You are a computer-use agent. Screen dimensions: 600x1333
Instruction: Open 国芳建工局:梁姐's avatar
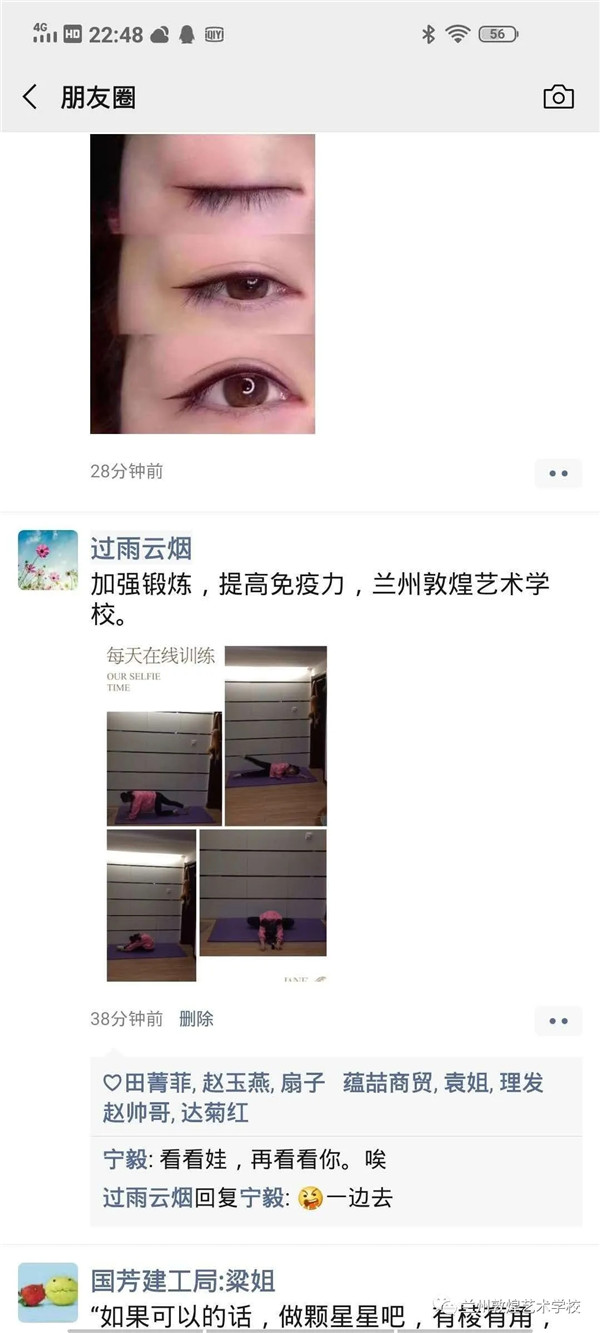pos(47,1292)
